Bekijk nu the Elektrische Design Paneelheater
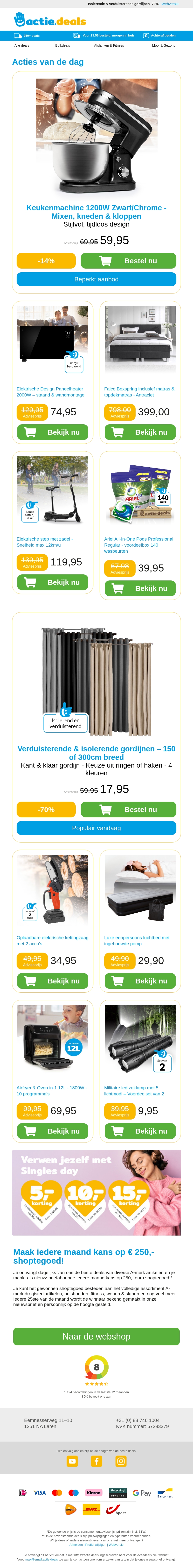 (x=53, y=432)
